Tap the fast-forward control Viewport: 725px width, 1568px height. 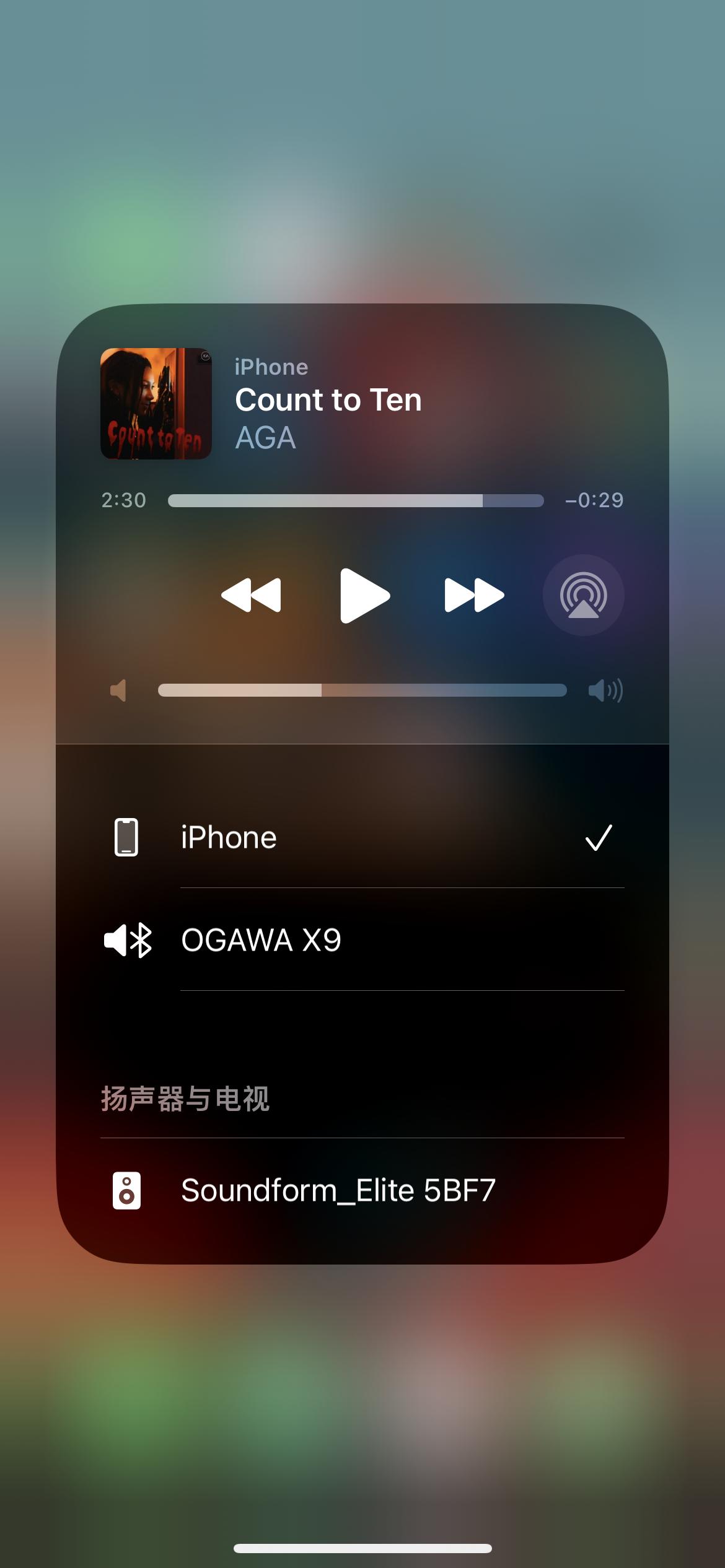[472, 595]
